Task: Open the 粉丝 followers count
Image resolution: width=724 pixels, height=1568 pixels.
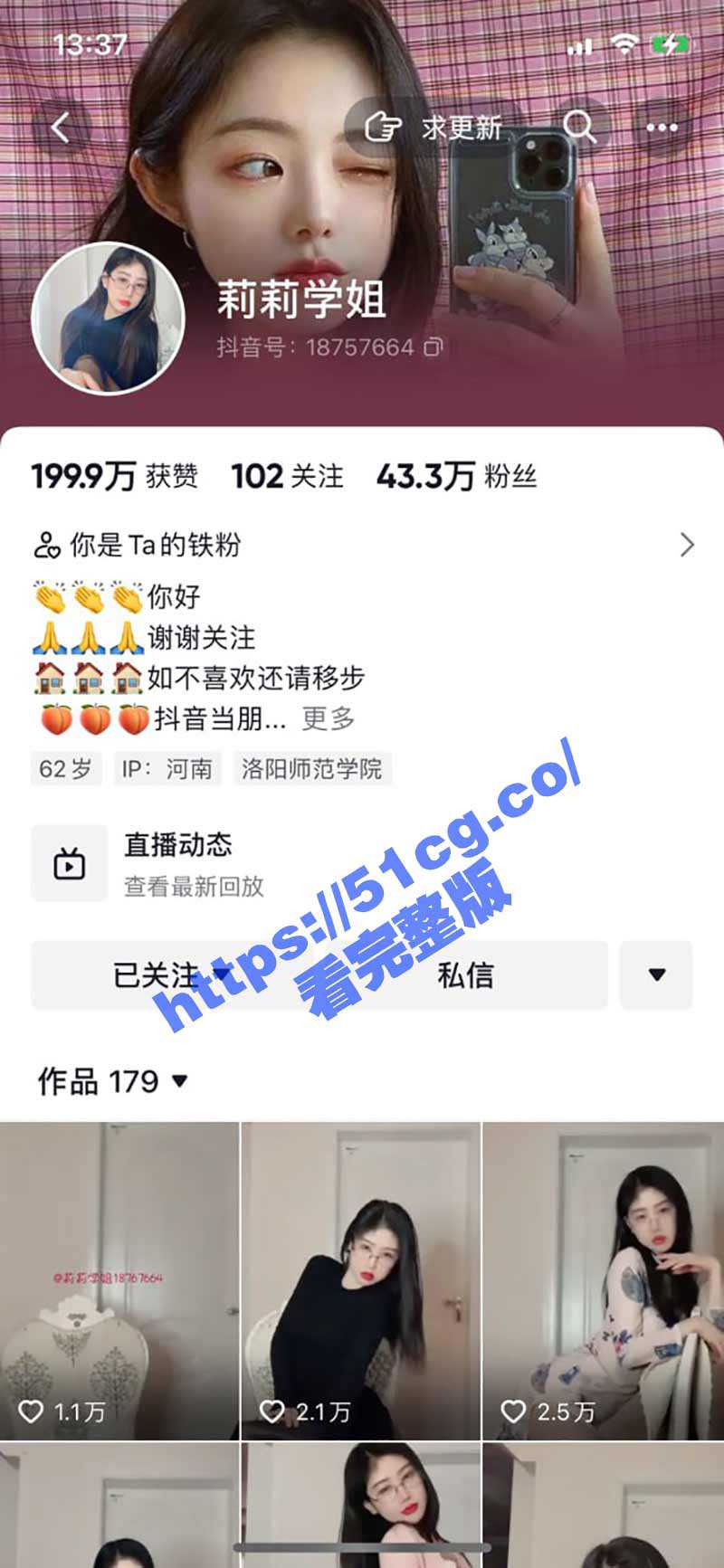Action: [457, 476]
